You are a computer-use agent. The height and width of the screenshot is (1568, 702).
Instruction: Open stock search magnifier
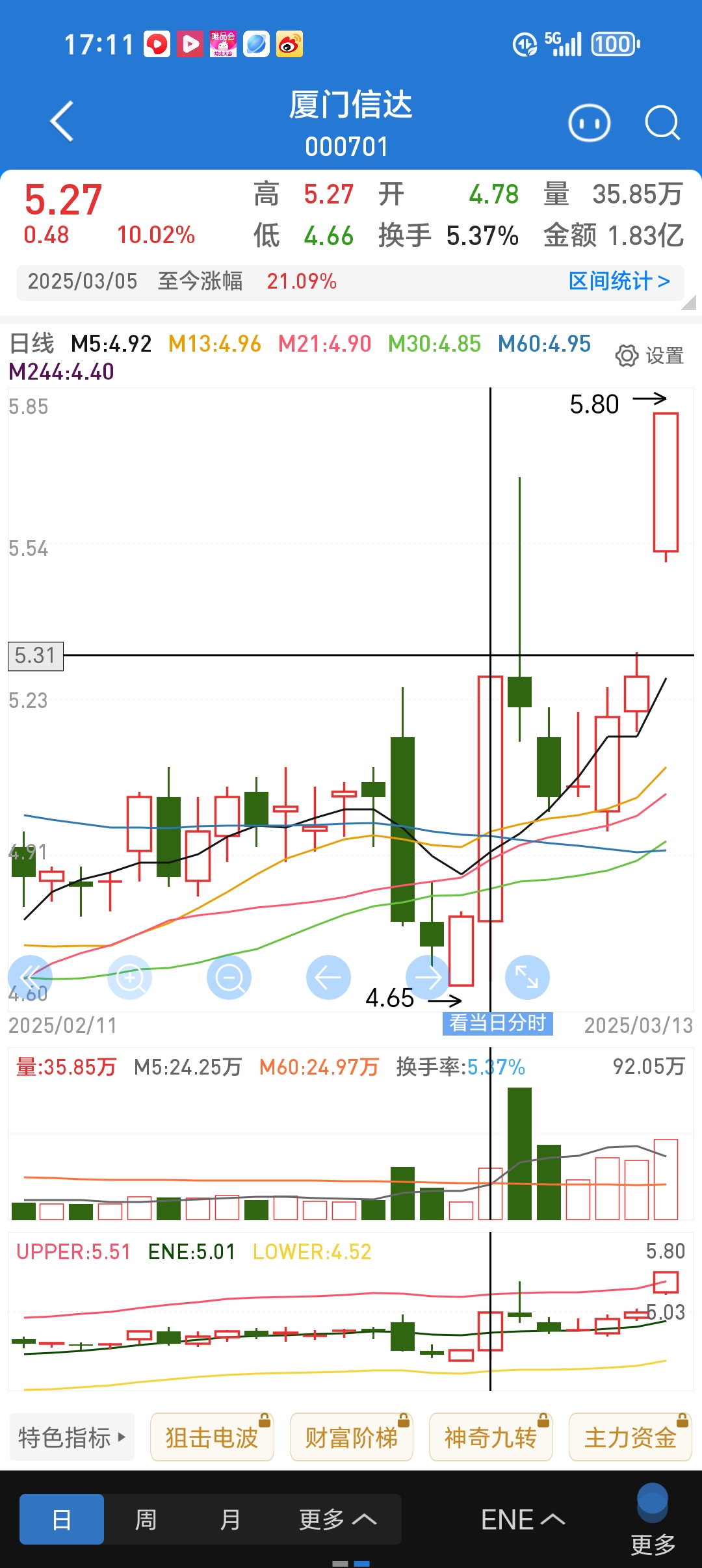click(662, 123)
